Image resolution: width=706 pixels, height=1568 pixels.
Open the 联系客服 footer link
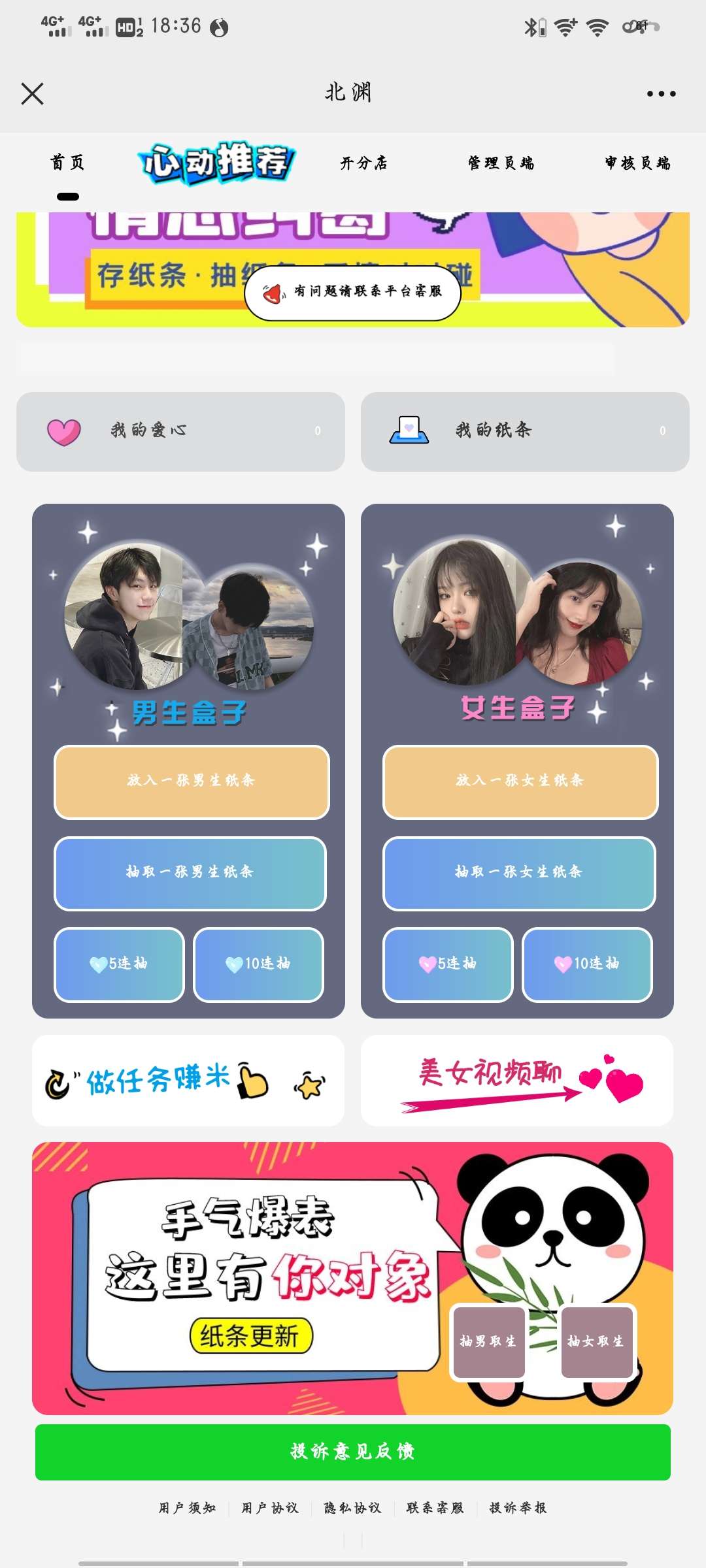click(435, 1508)
